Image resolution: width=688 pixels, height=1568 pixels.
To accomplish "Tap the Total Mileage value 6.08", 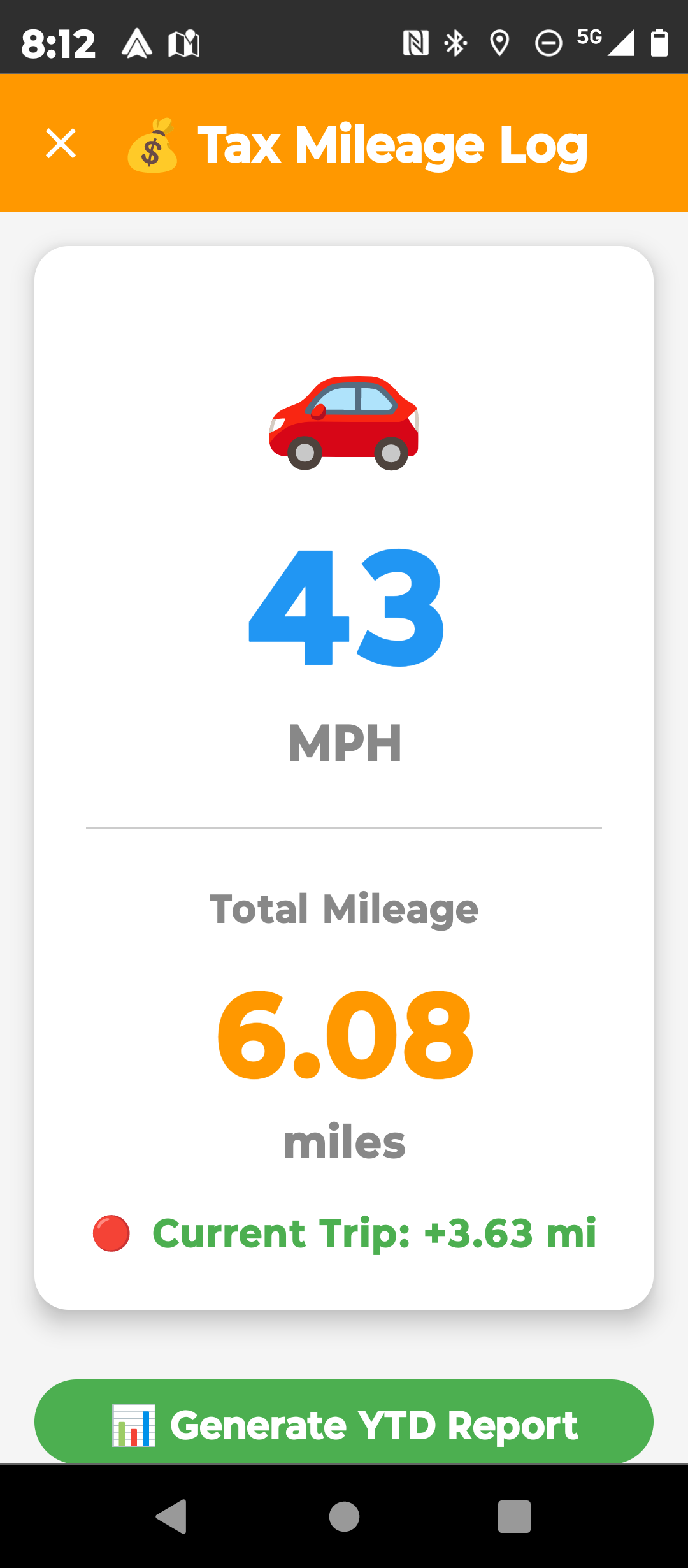I will (344, 1033).
